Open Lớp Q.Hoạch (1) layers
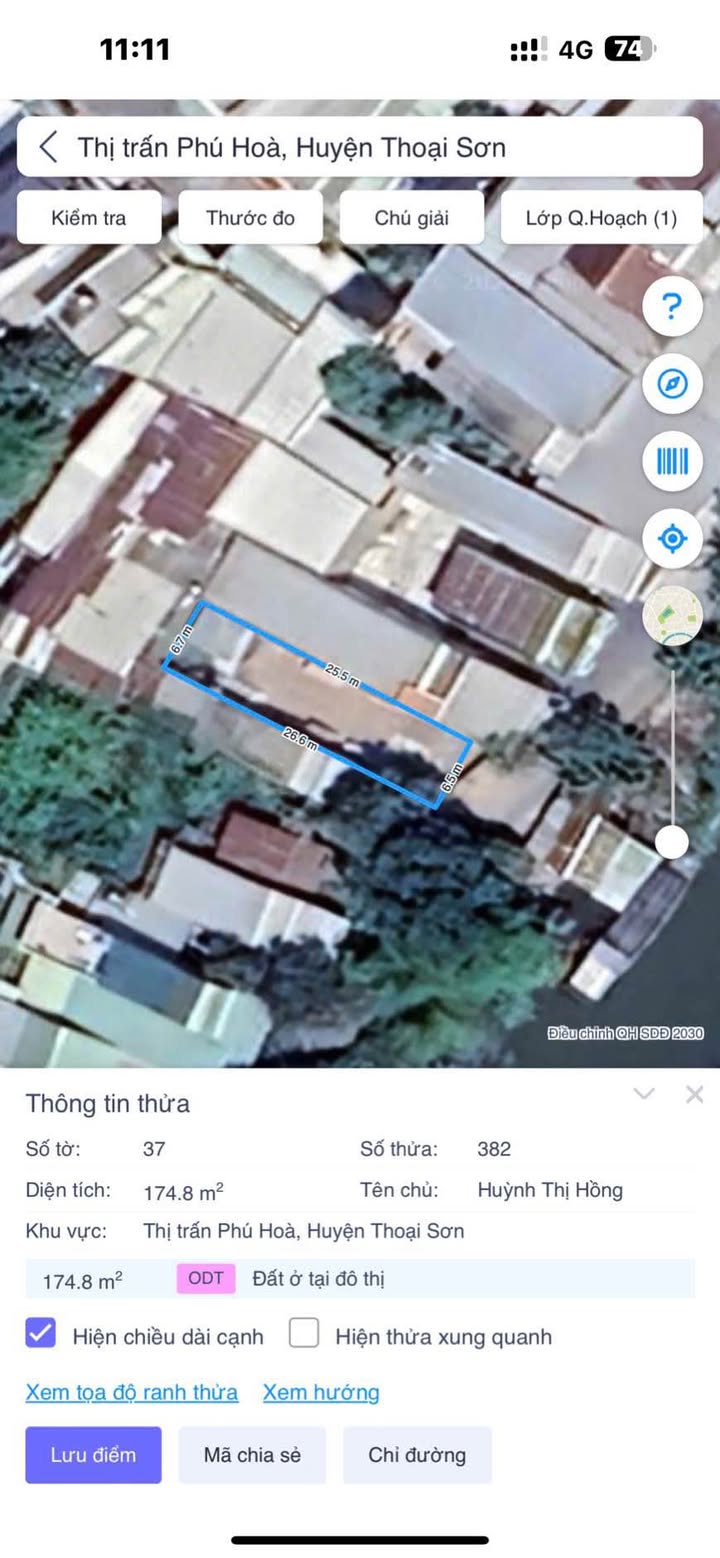The image size is (720, 1558). (601, 218)
